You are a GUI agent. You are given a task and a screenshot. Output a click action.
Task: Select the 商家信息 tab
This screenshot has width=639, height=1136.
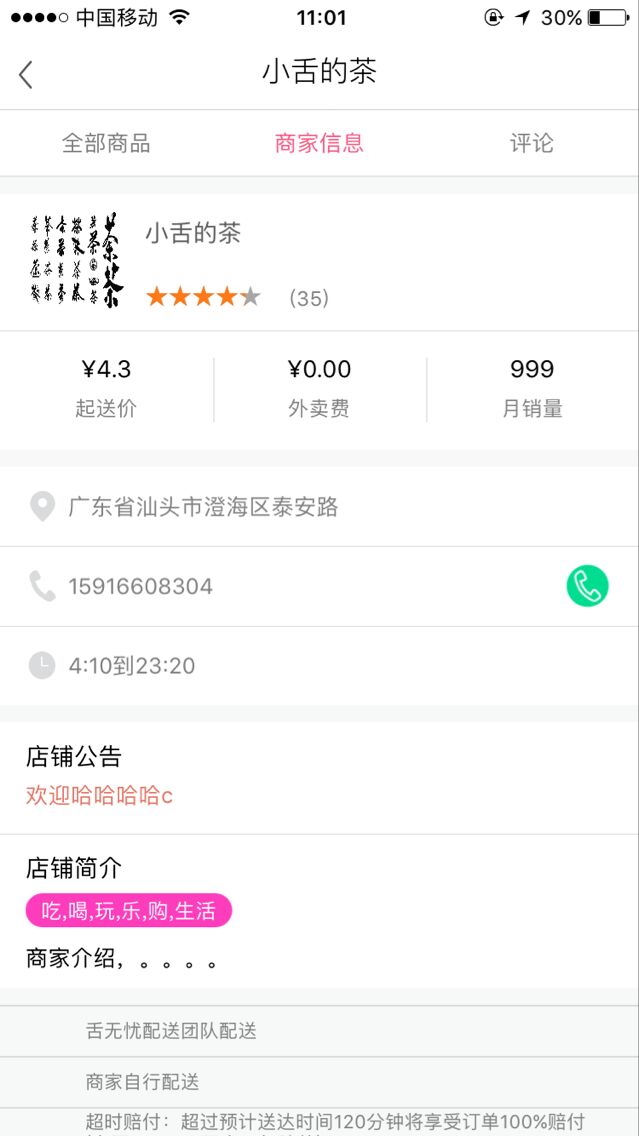pyautogui.click(x=319, y=143)
